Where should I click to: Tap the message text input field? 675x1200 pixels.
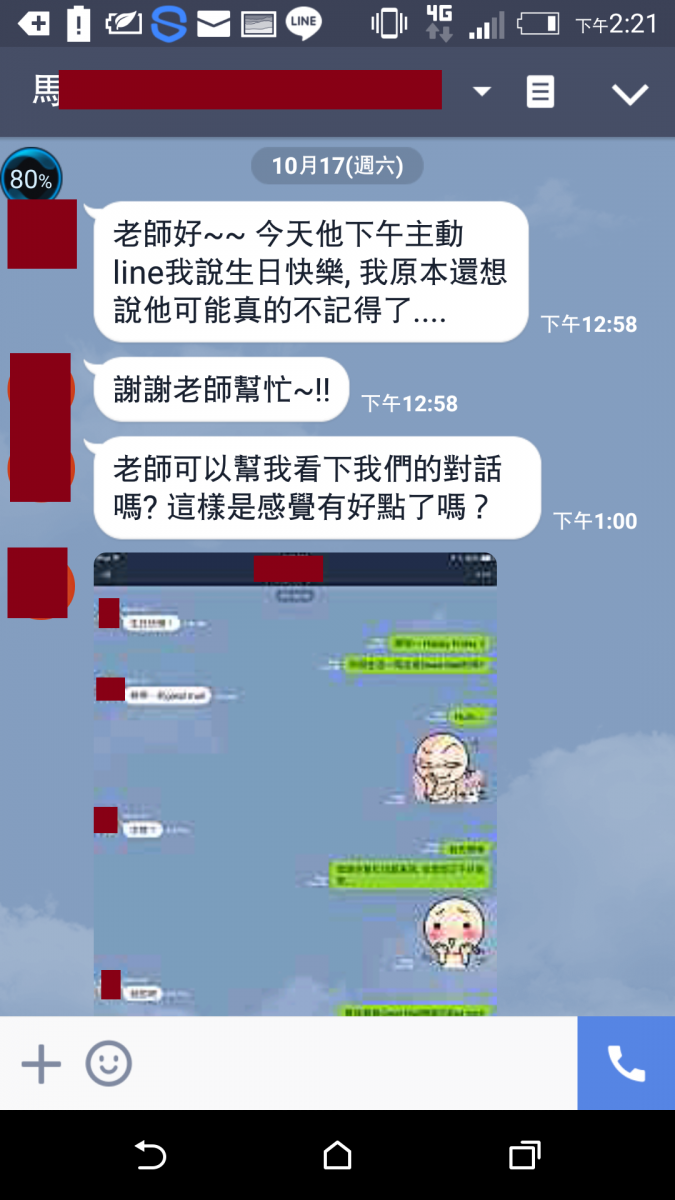click(x=350, y=1063)
